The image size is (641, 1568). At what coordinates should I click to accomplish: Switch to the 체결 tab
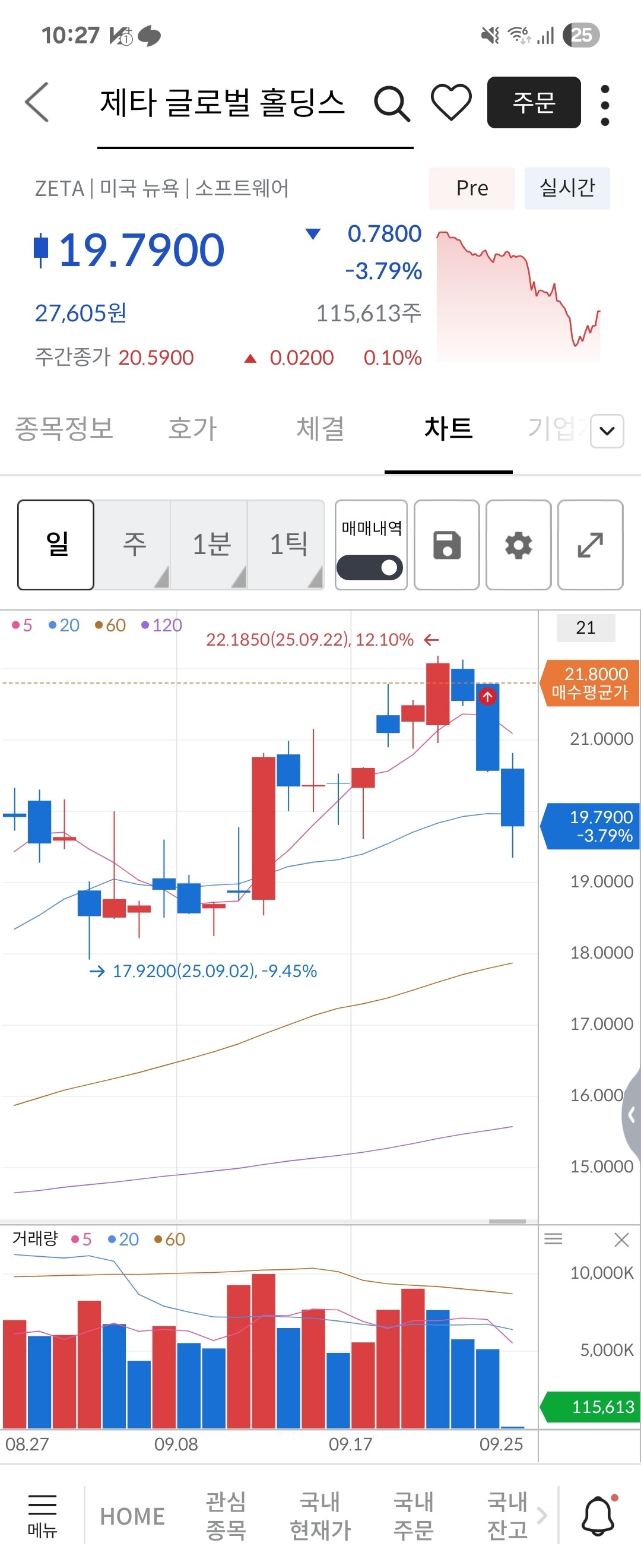320,428
